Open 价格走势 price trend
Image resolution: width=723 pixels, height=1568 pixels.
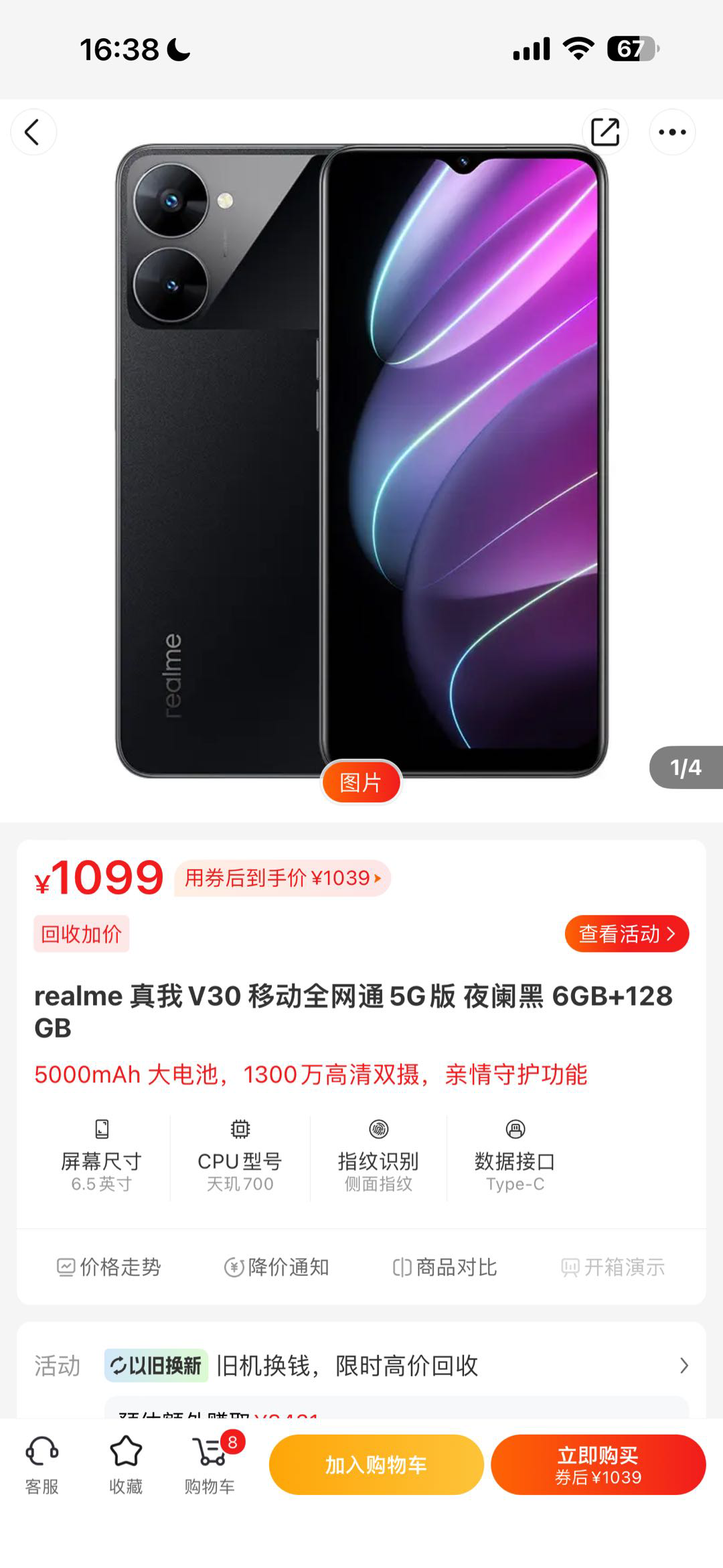109,1267
